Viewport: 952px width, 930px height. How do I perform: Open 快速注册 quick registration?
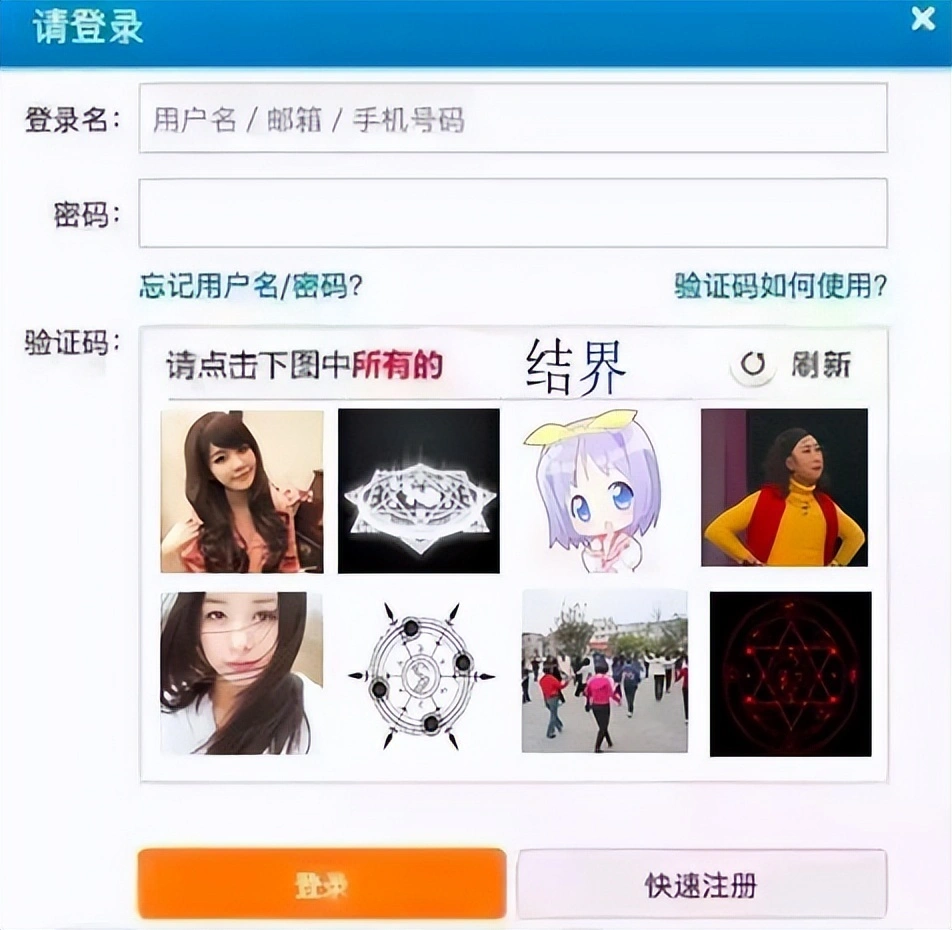point(700,884)
